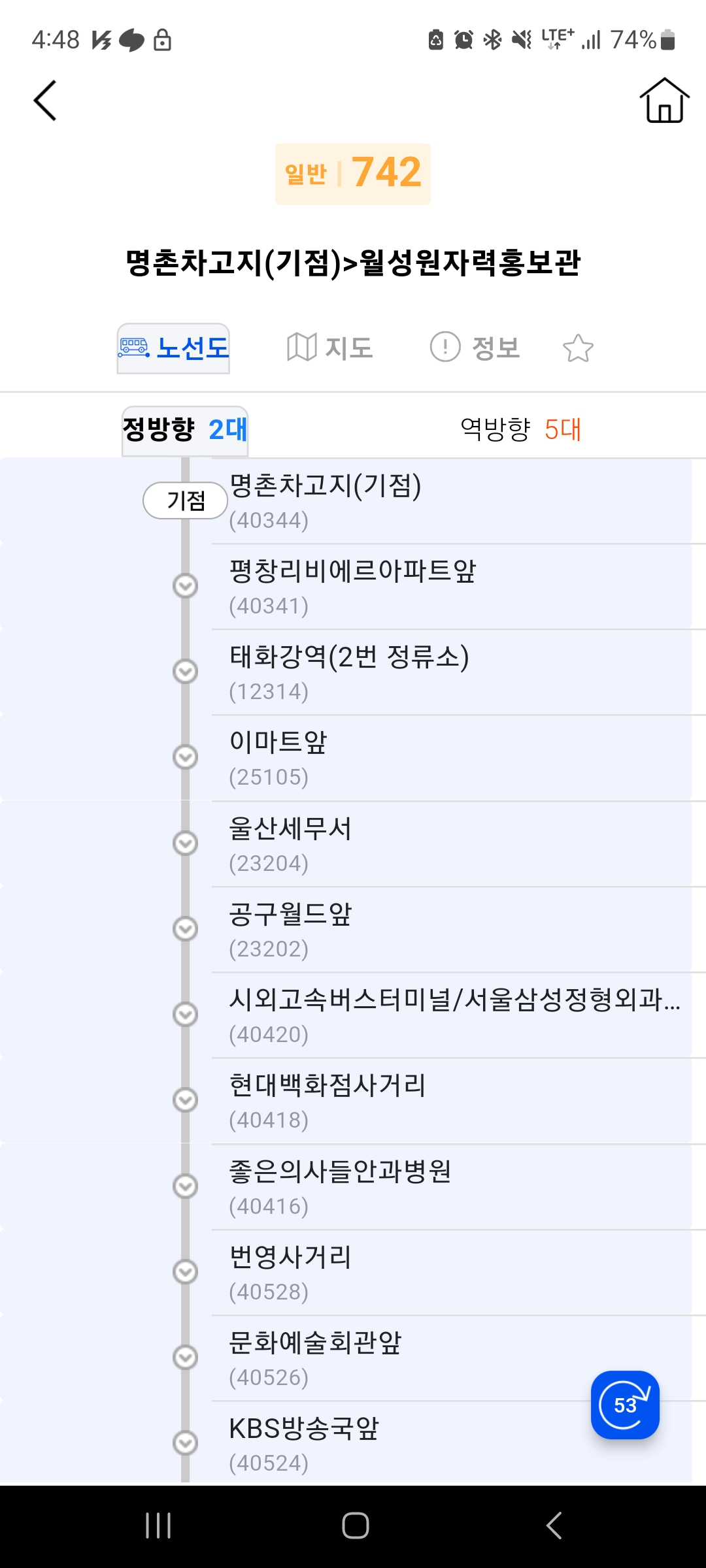Viewport: 706px width, 1568px height.
Task: Refresh bus locations with the countdown button
Action: 625,1405
